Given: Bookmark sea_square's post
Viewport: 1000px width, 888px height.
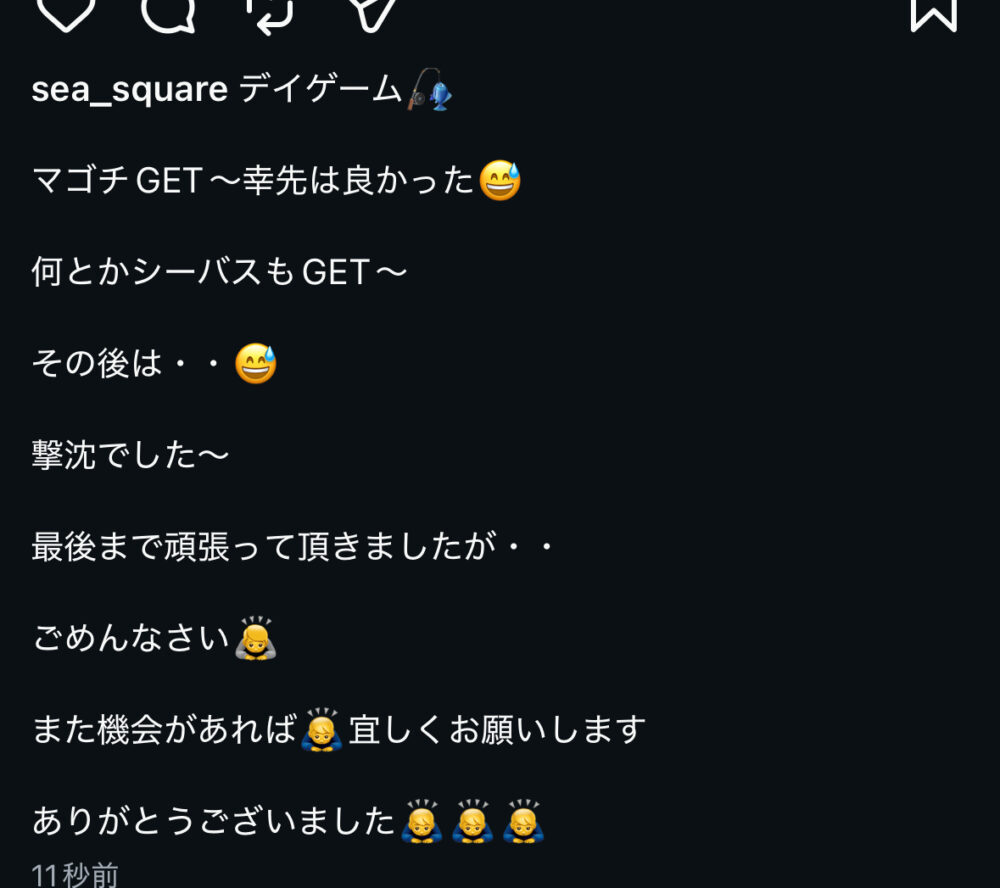Looking at the screenshot, I should 933,12.
